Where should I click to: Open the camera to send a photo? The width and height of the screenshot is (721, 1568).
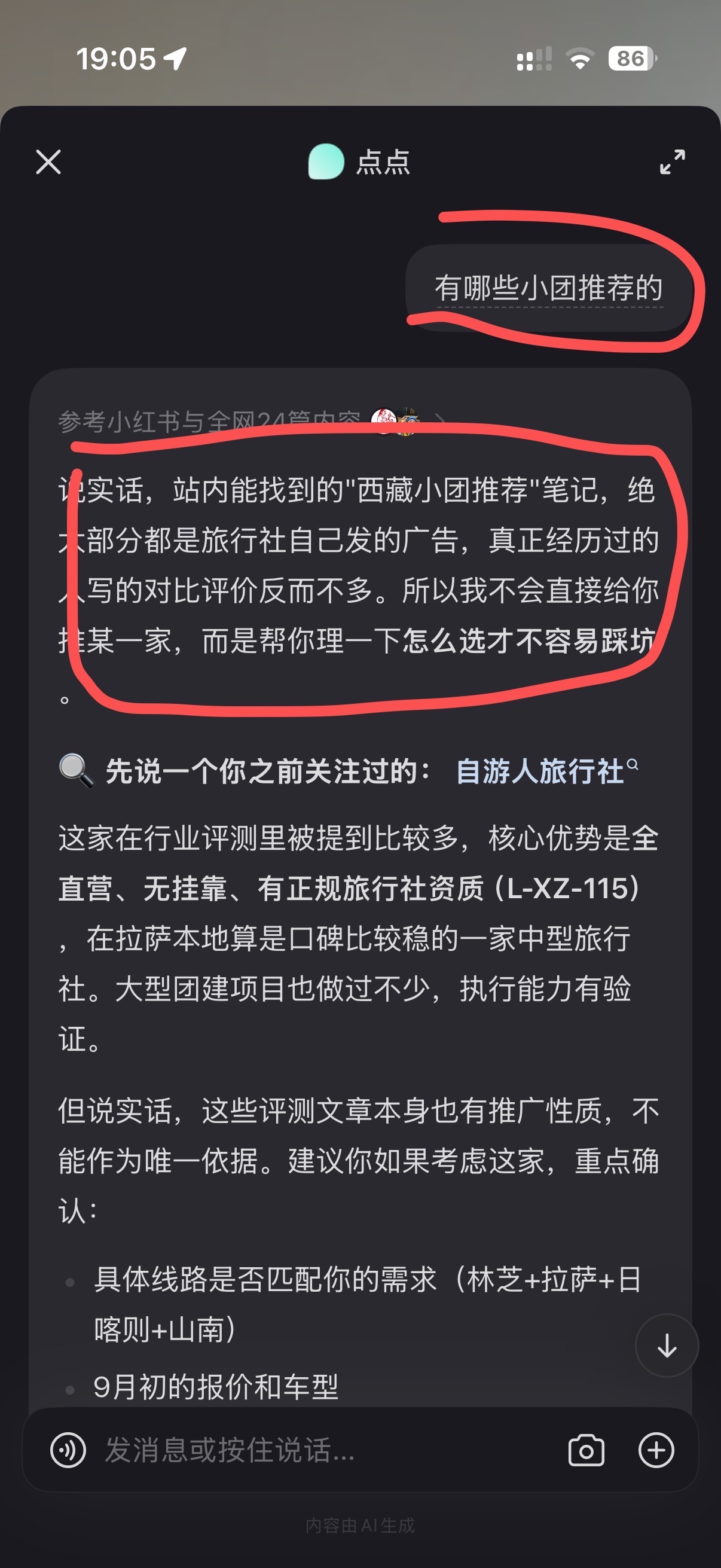pyautogui.click(x=586, y=1451)
